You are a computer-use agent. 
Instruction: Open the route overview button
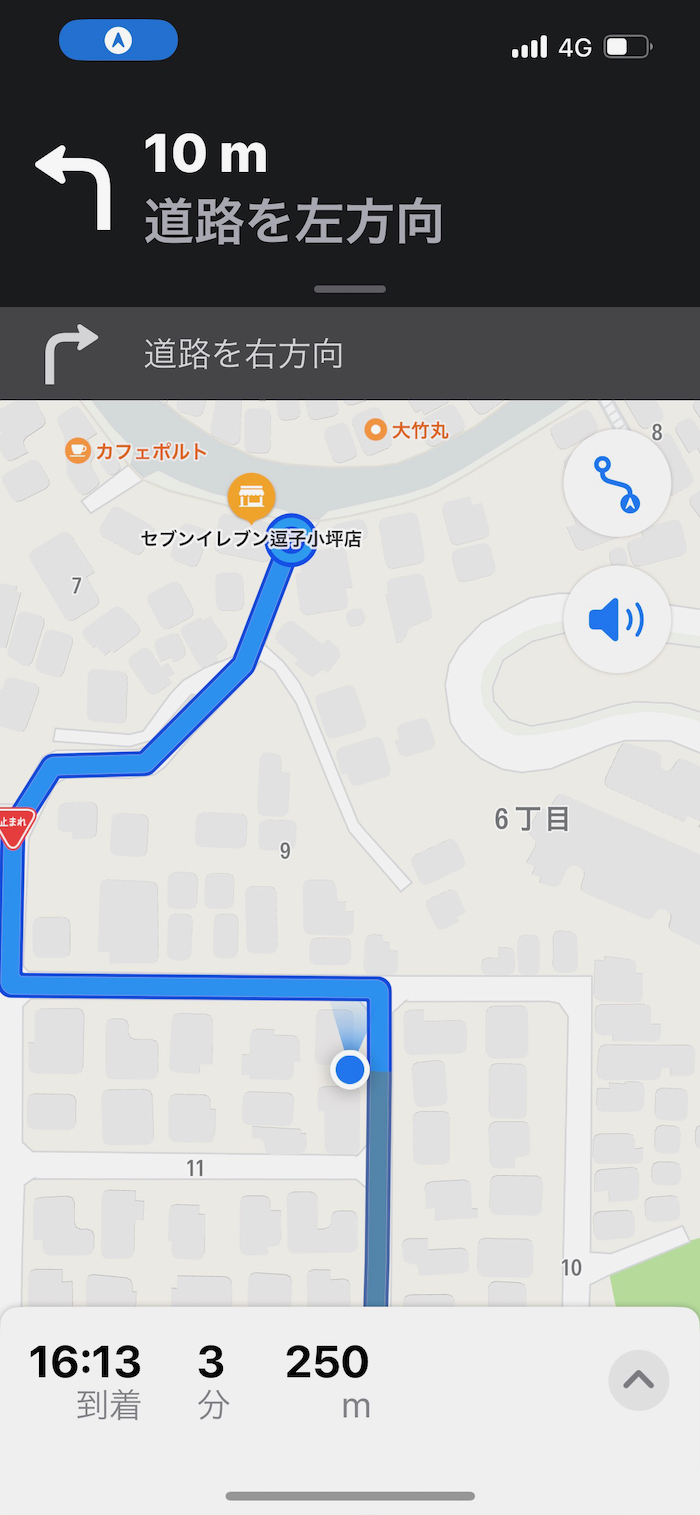[x=616, y=484]
